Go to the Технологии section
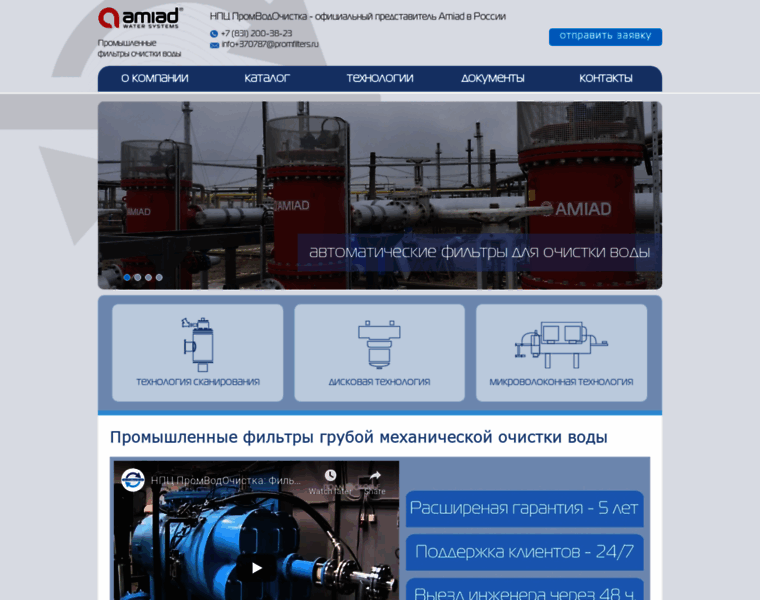This screenshot has height=600, width=760. 380,78
